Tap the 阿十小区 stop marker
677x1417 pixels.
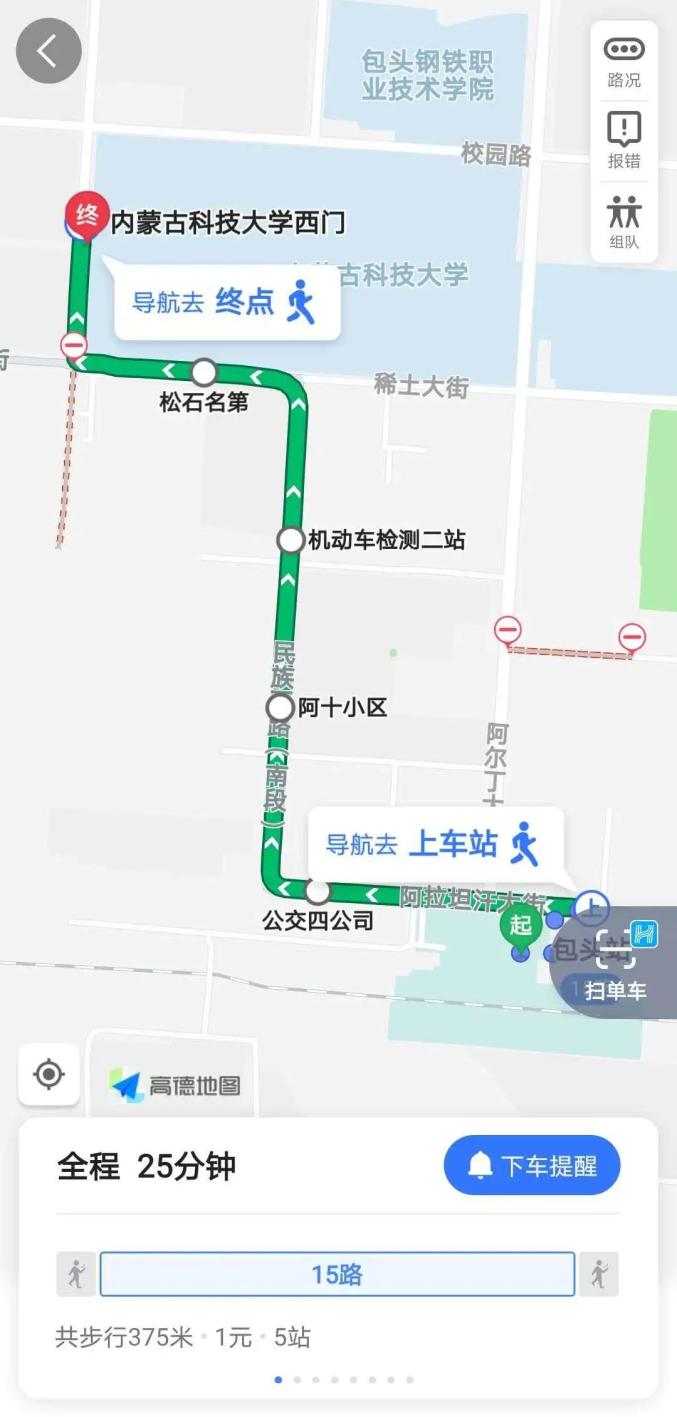(281, 708)
